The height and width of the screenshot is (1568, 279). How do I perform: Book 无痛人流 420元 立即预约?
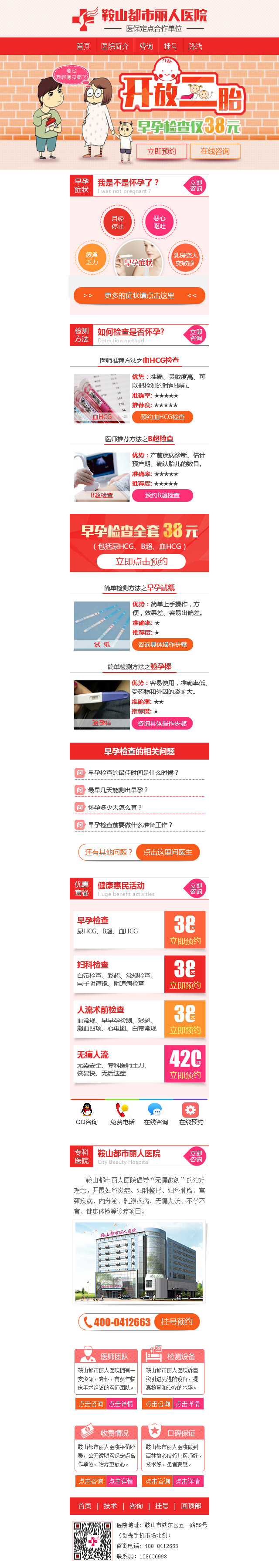click(x=185, y=1075)
